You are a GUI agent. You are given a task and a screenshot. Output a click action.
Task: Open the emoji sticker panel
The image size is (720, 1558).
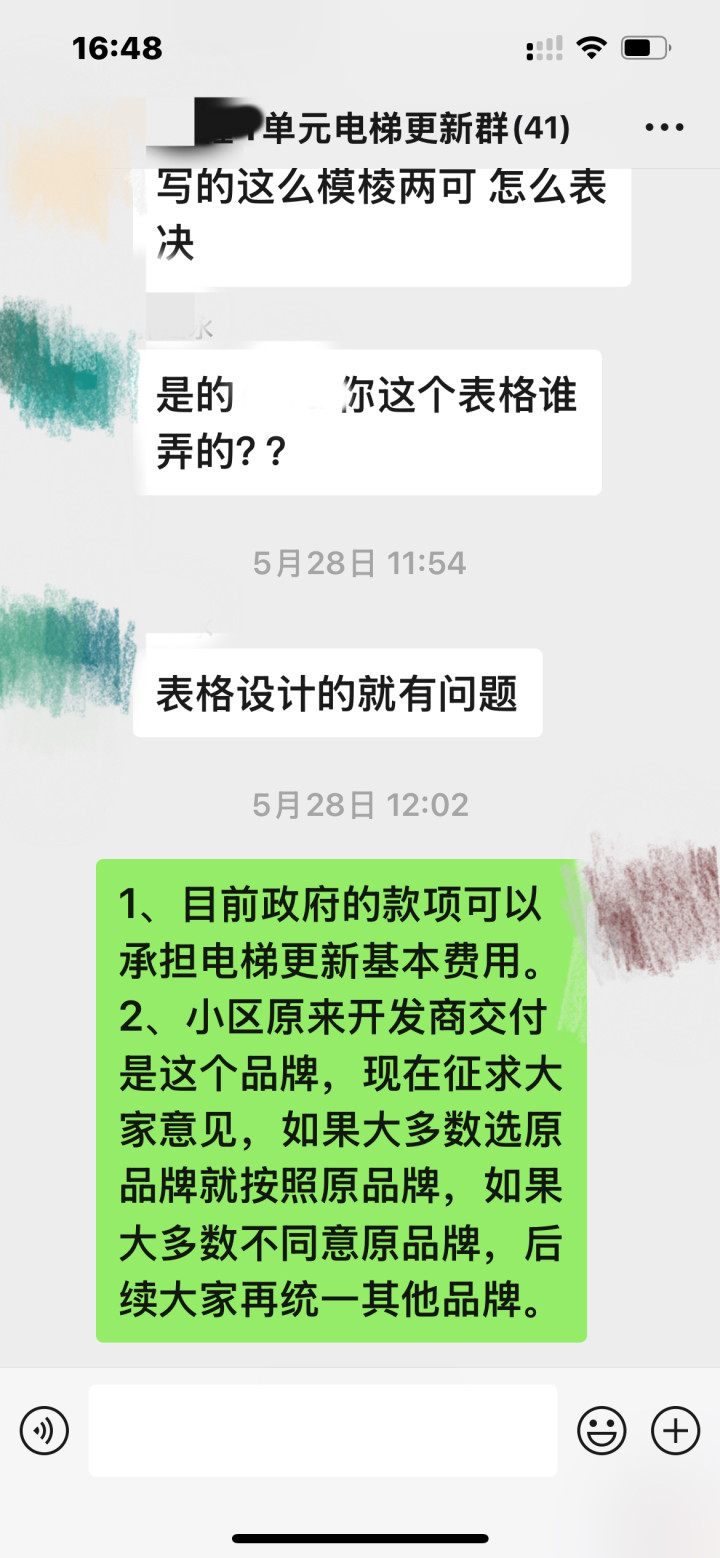pos(602,1430)
